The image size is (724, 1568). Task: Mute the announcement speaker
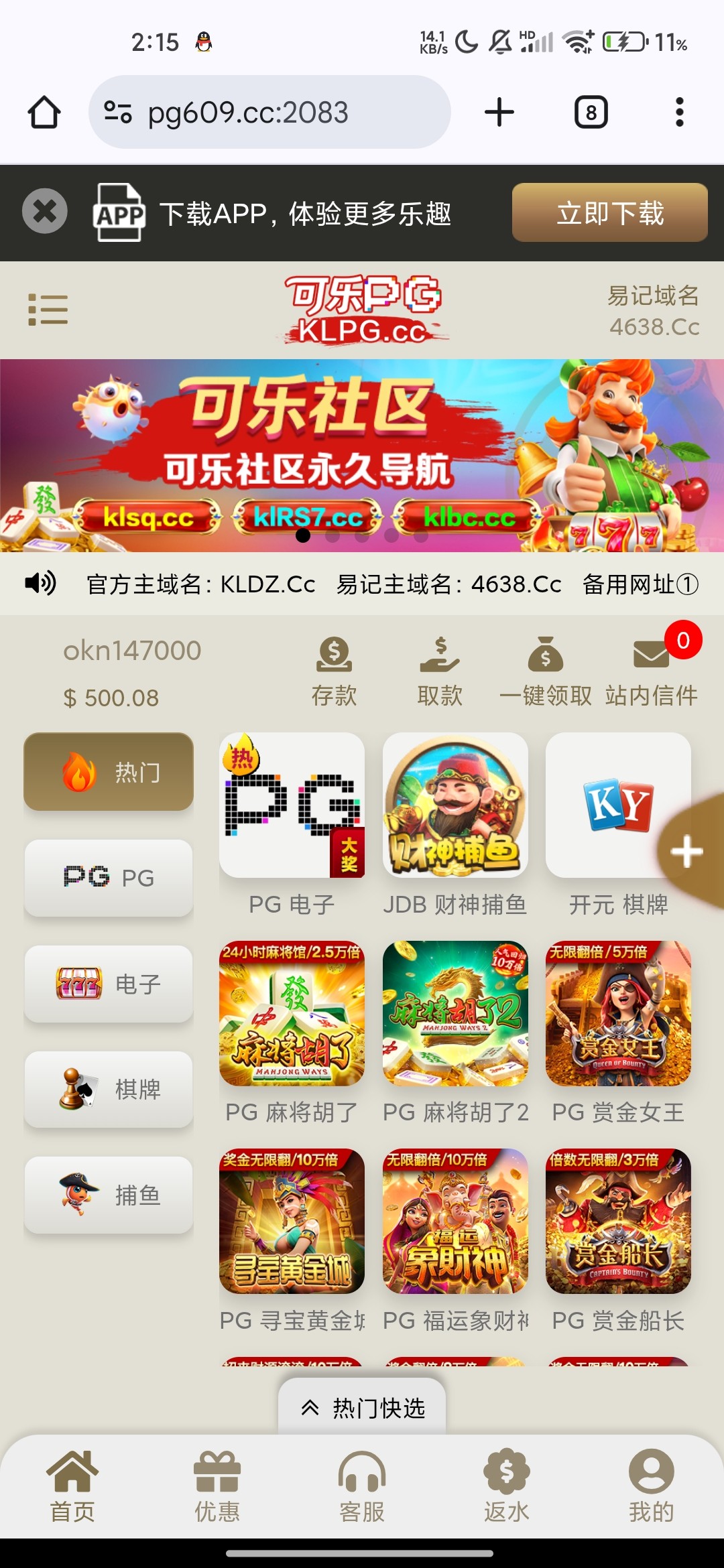[x=39, y=584]
